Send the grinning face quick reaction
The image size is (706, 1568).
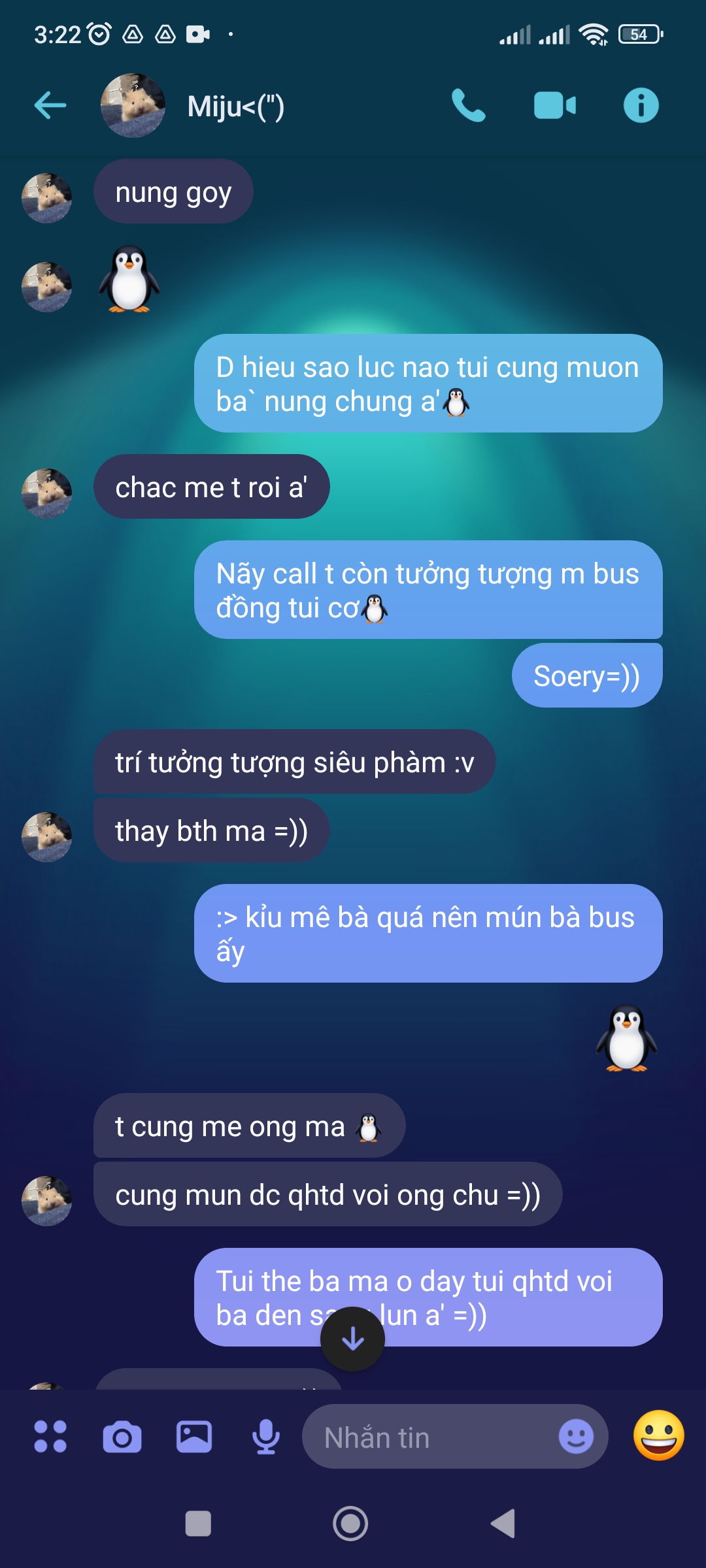coord(658,1435)
